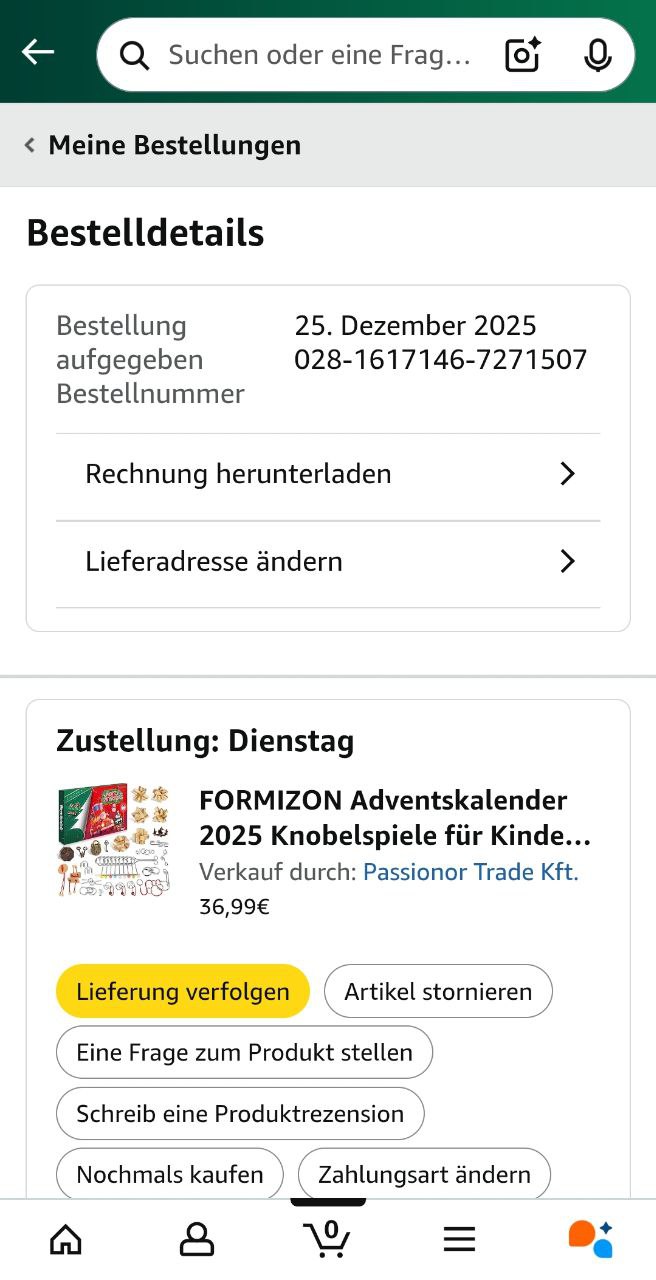Tap the search field

(318, 55)
